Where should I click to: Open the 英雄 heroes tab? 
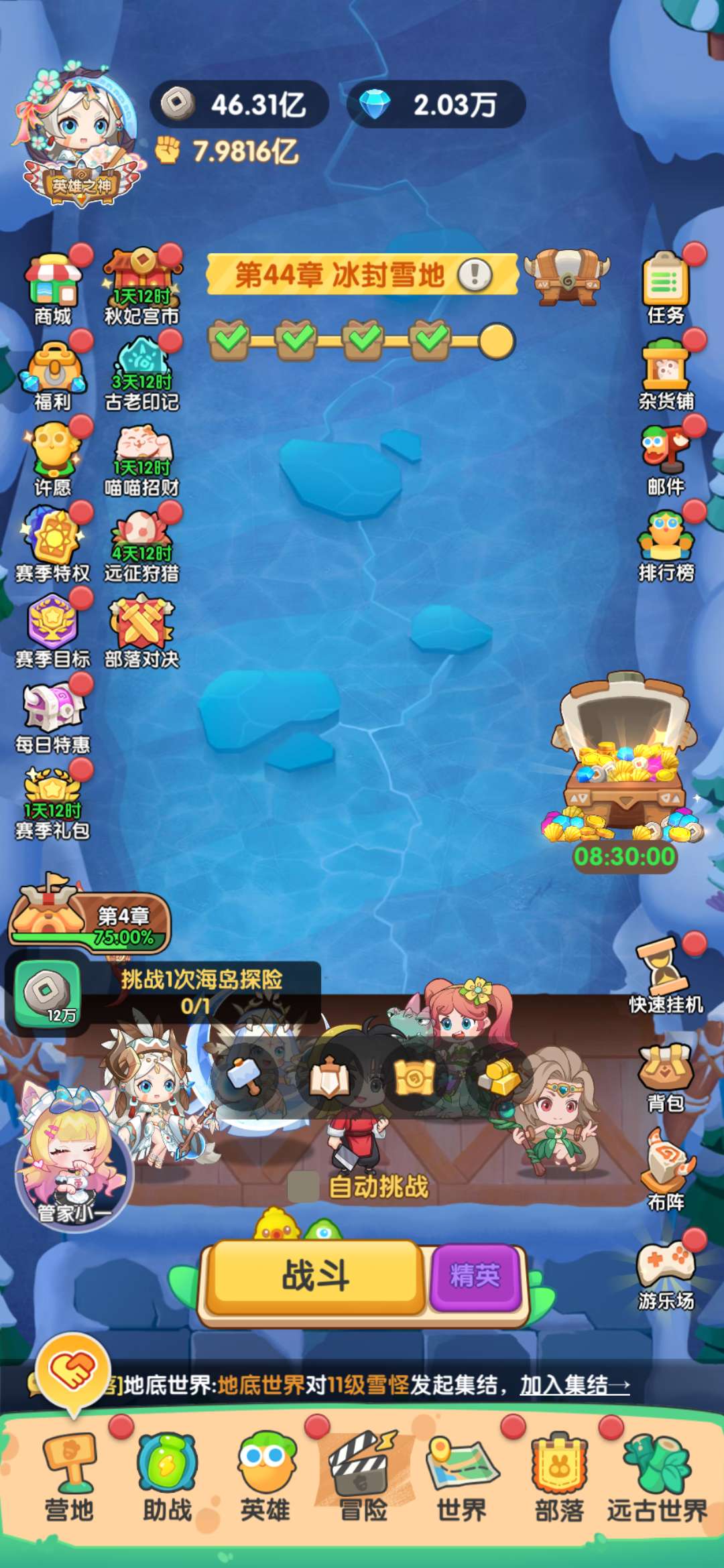(265, 1477)
